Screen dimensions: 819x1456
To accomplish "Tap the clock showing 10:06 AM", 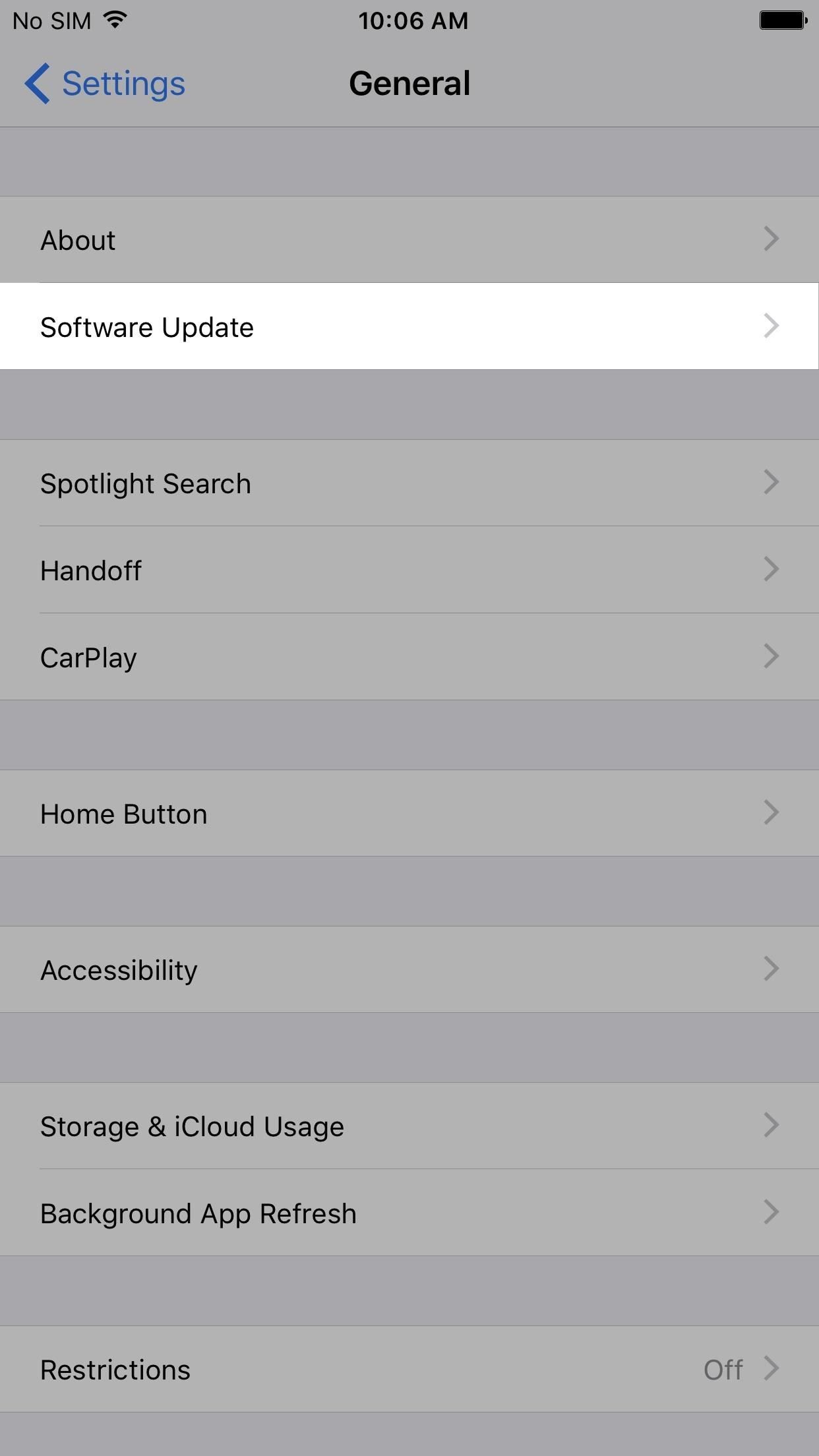I will pyautogui.click(x=414, y=20).
